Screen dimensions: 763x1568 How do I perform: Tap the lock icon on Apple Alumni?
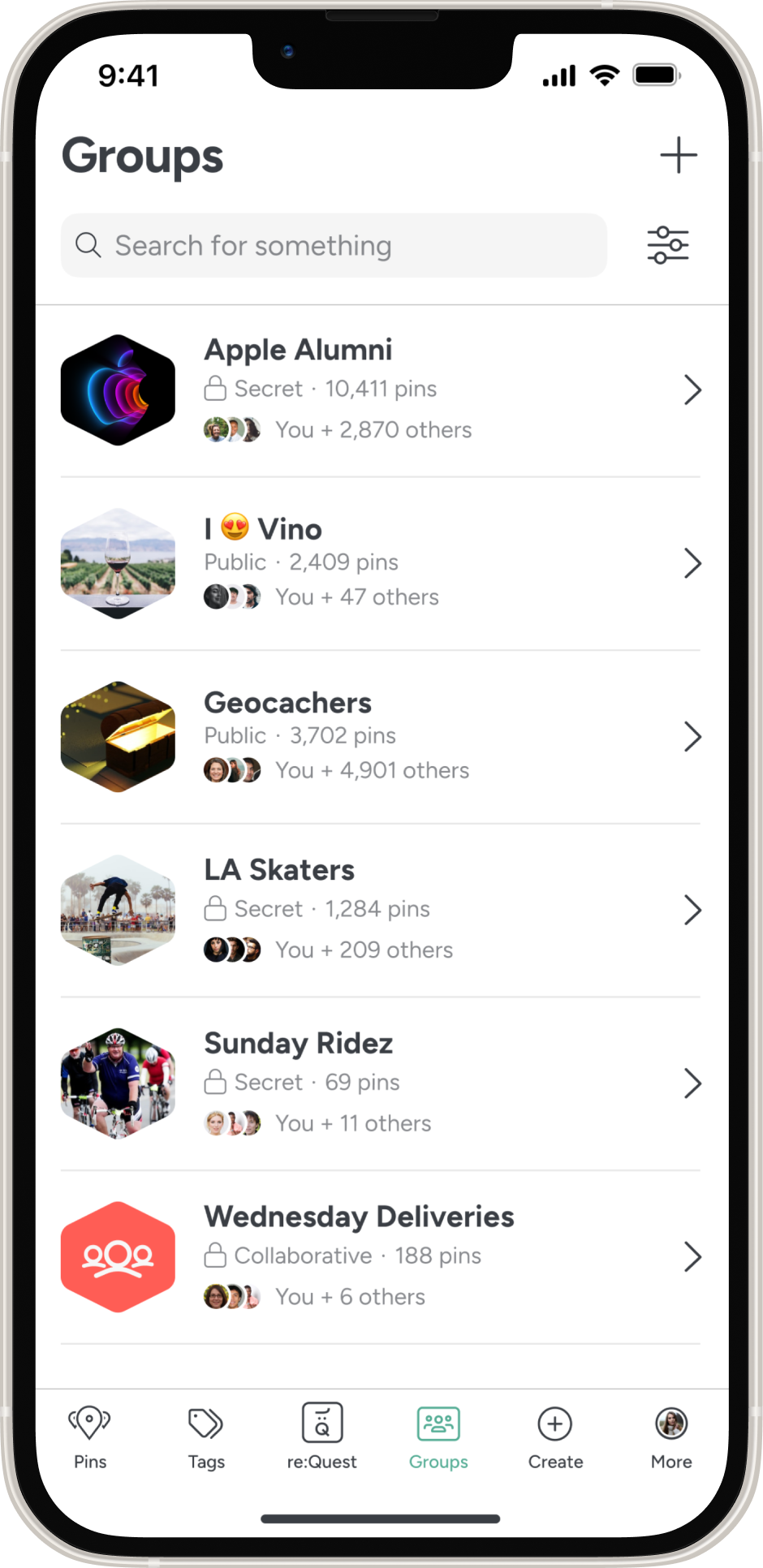[215, 389]
